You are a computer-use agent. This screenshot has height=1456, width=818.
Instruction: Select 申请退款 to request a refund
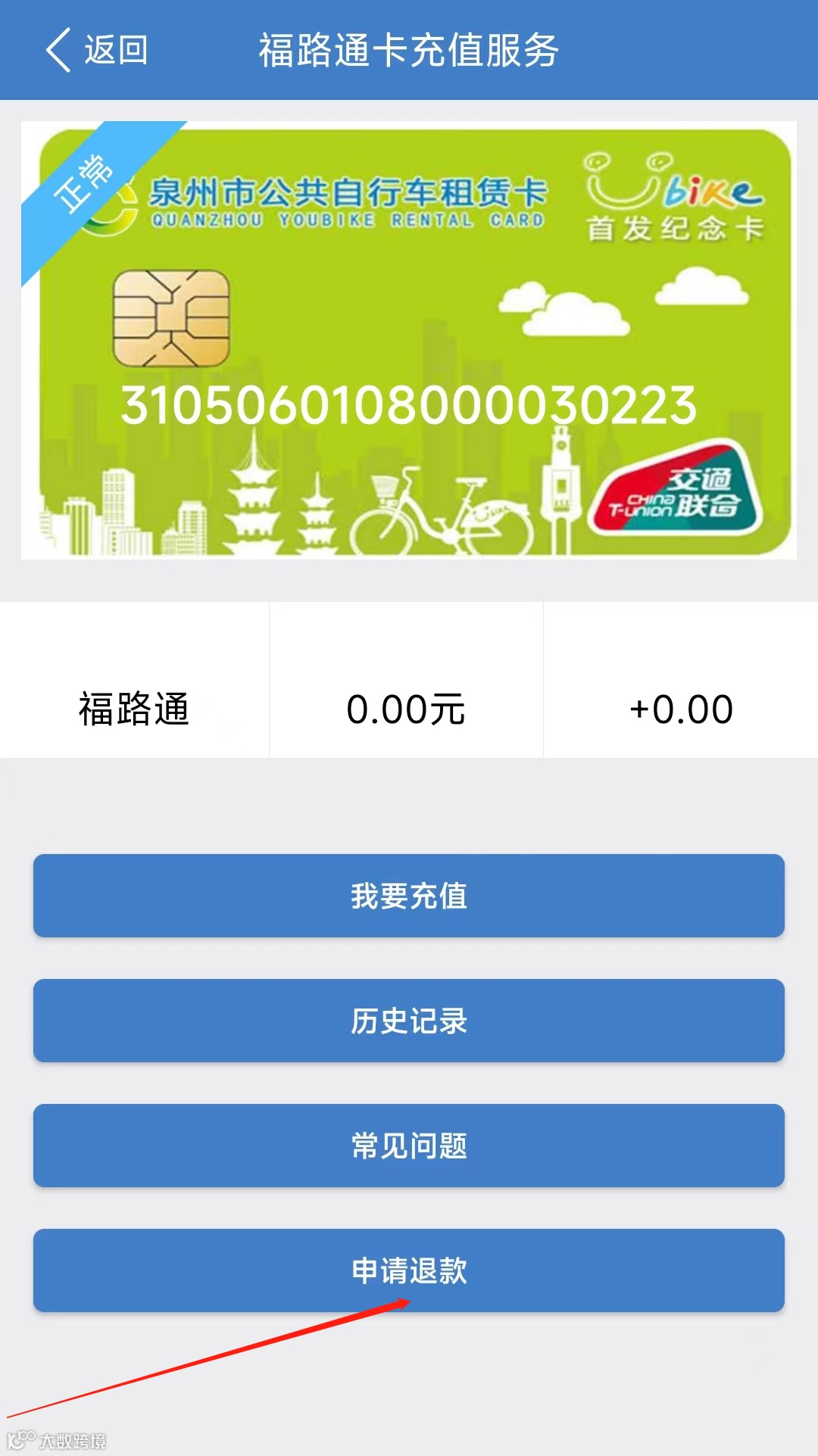[x=409, y=1270]
